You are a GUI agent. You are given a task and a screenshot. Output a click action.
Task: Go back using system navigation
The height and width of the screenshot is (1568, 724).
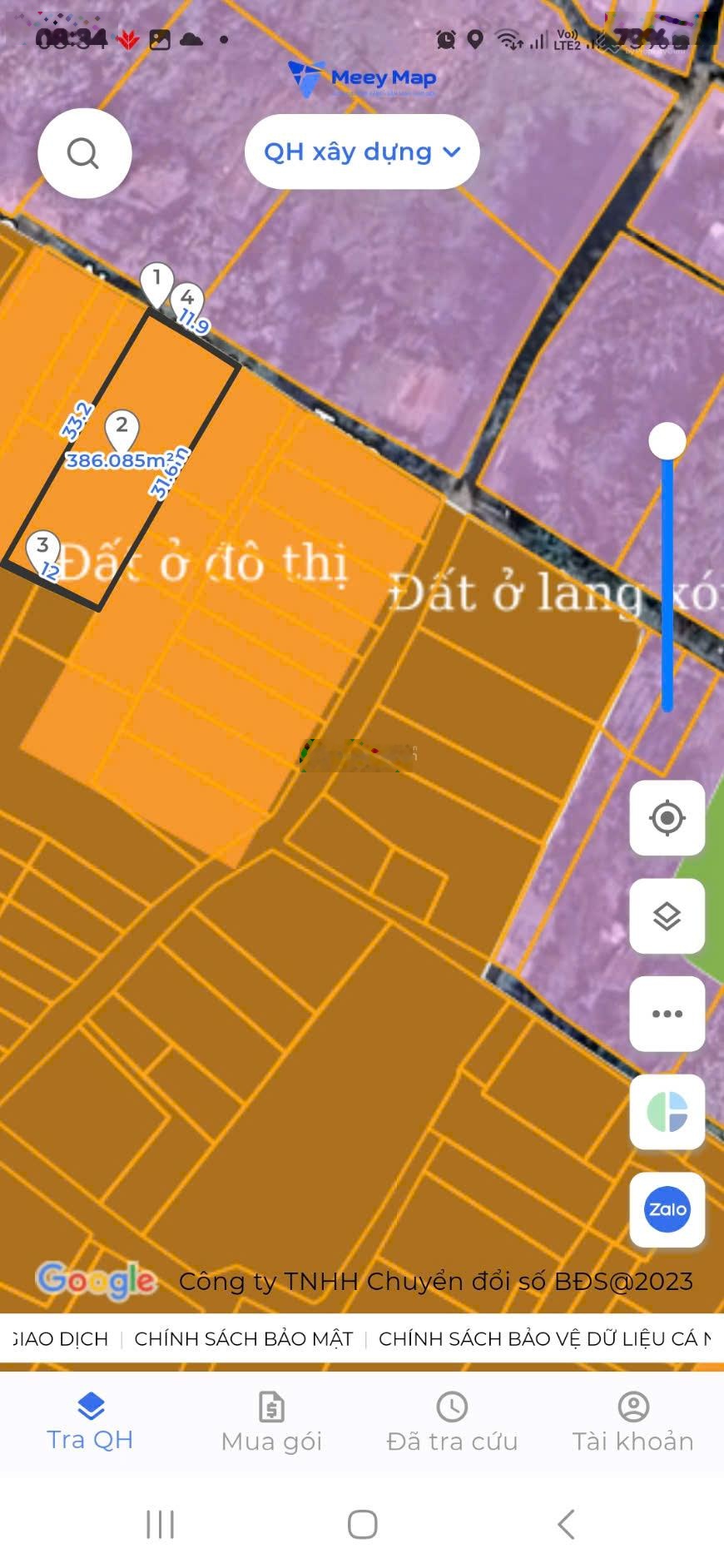click(566, 1525)
